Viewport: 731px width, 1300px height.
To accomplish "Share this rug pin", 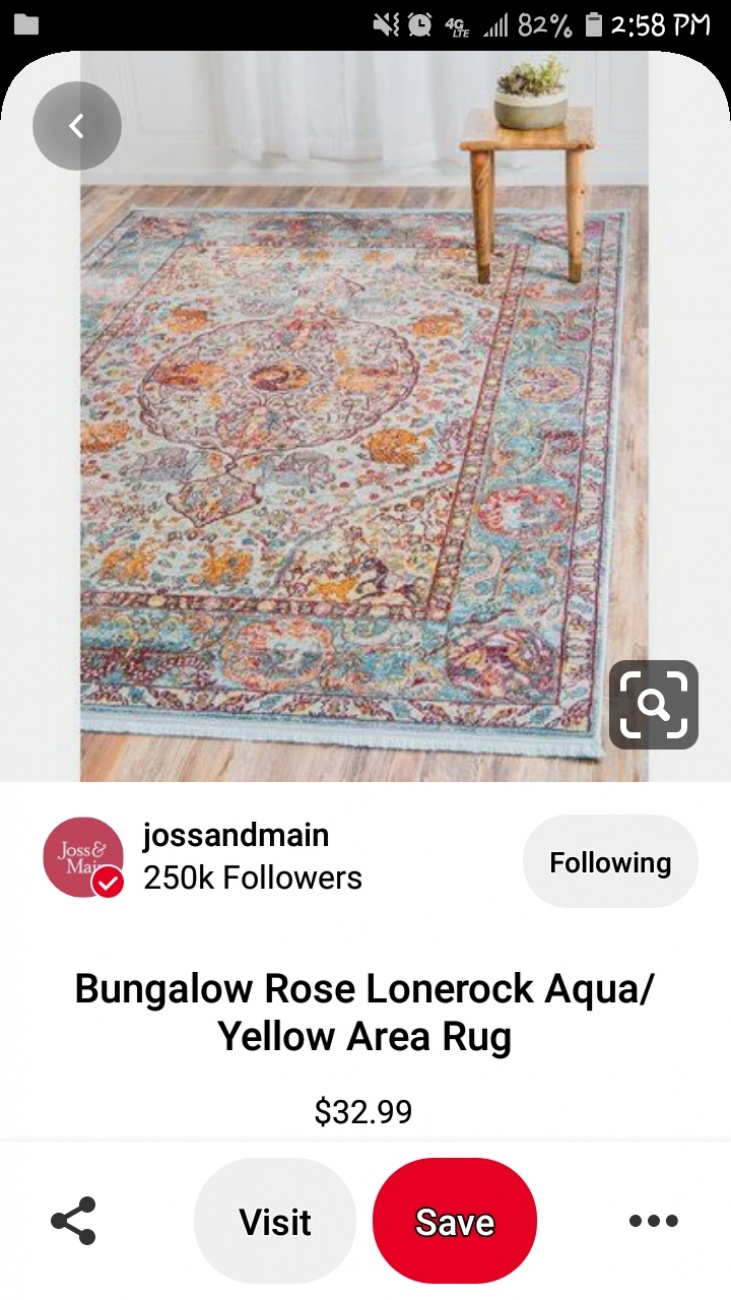I will click(x=73, y=1220).
